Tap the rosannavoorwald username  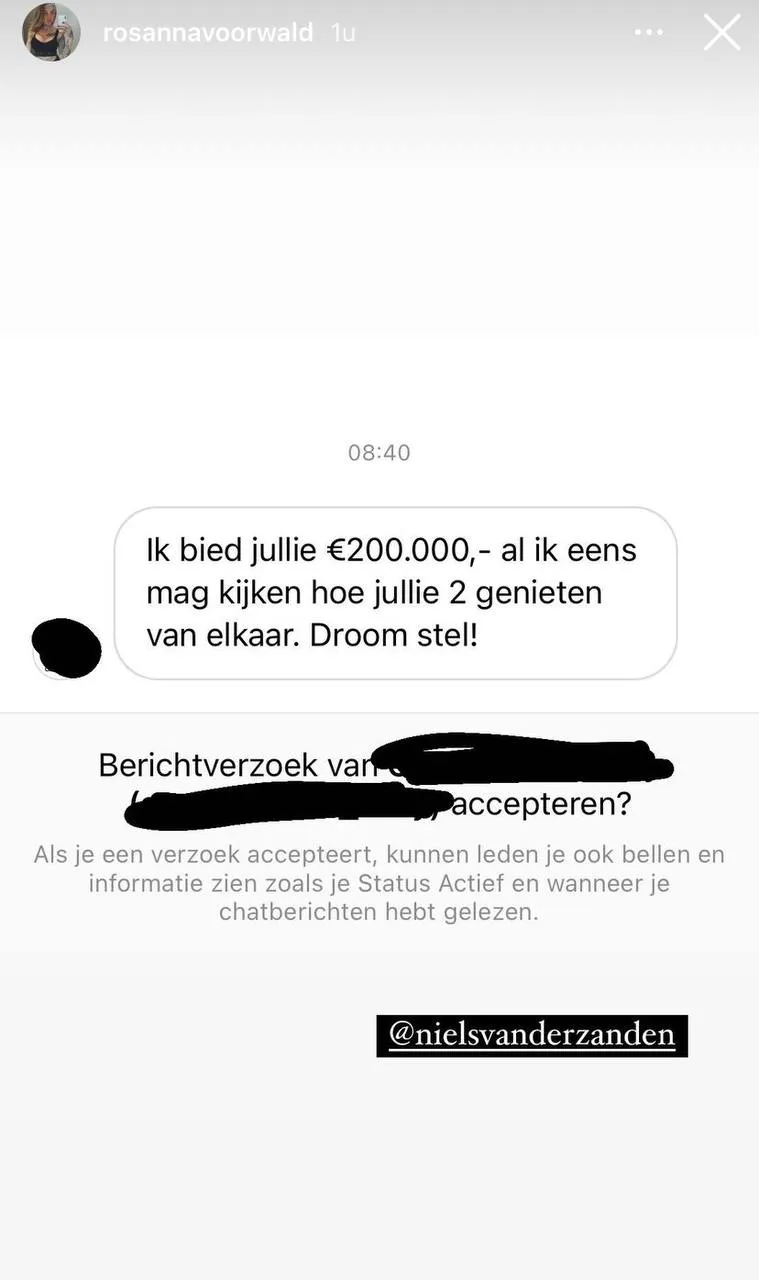(x=208, y=33)
